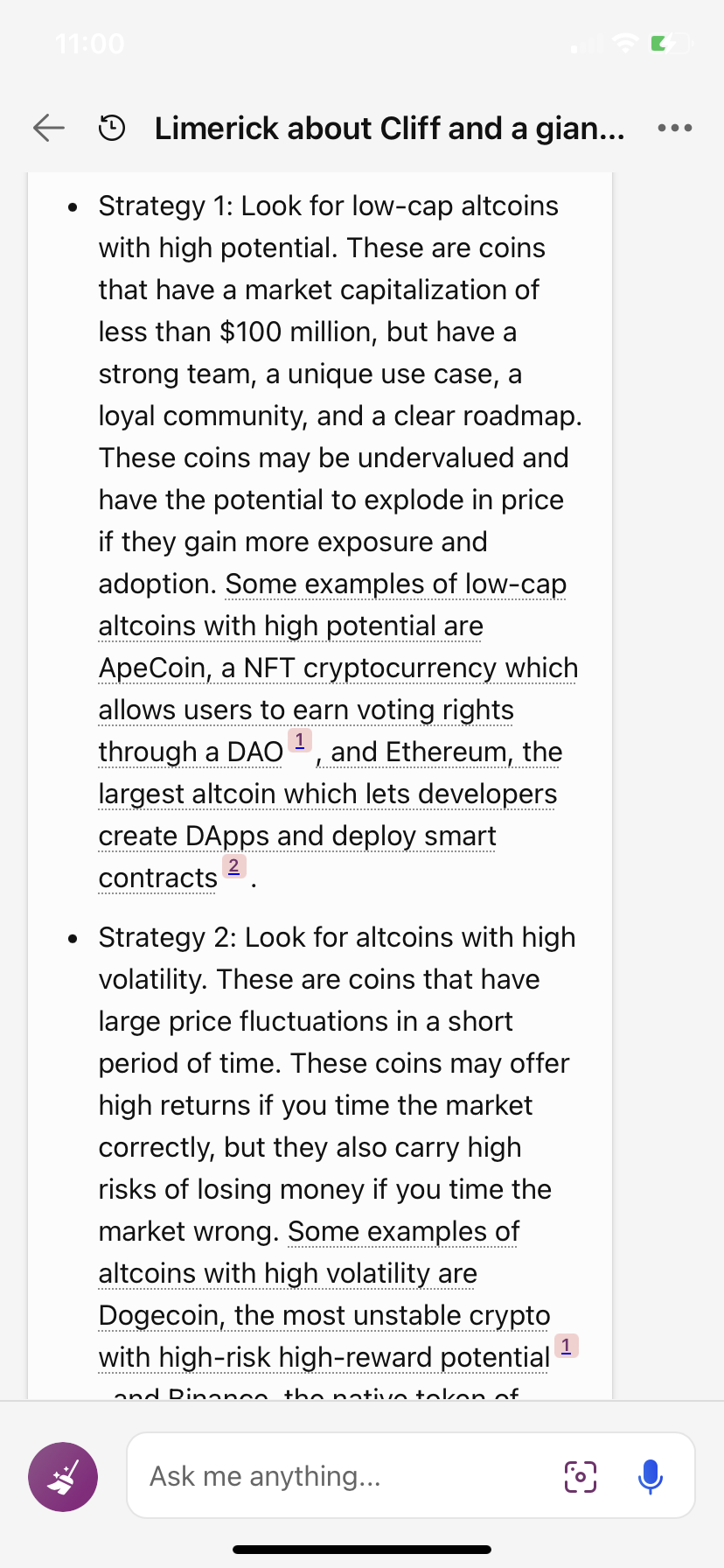Open citation 1 after 'through a DAO'
The image size is (724, 1568).
pos(300,740)
